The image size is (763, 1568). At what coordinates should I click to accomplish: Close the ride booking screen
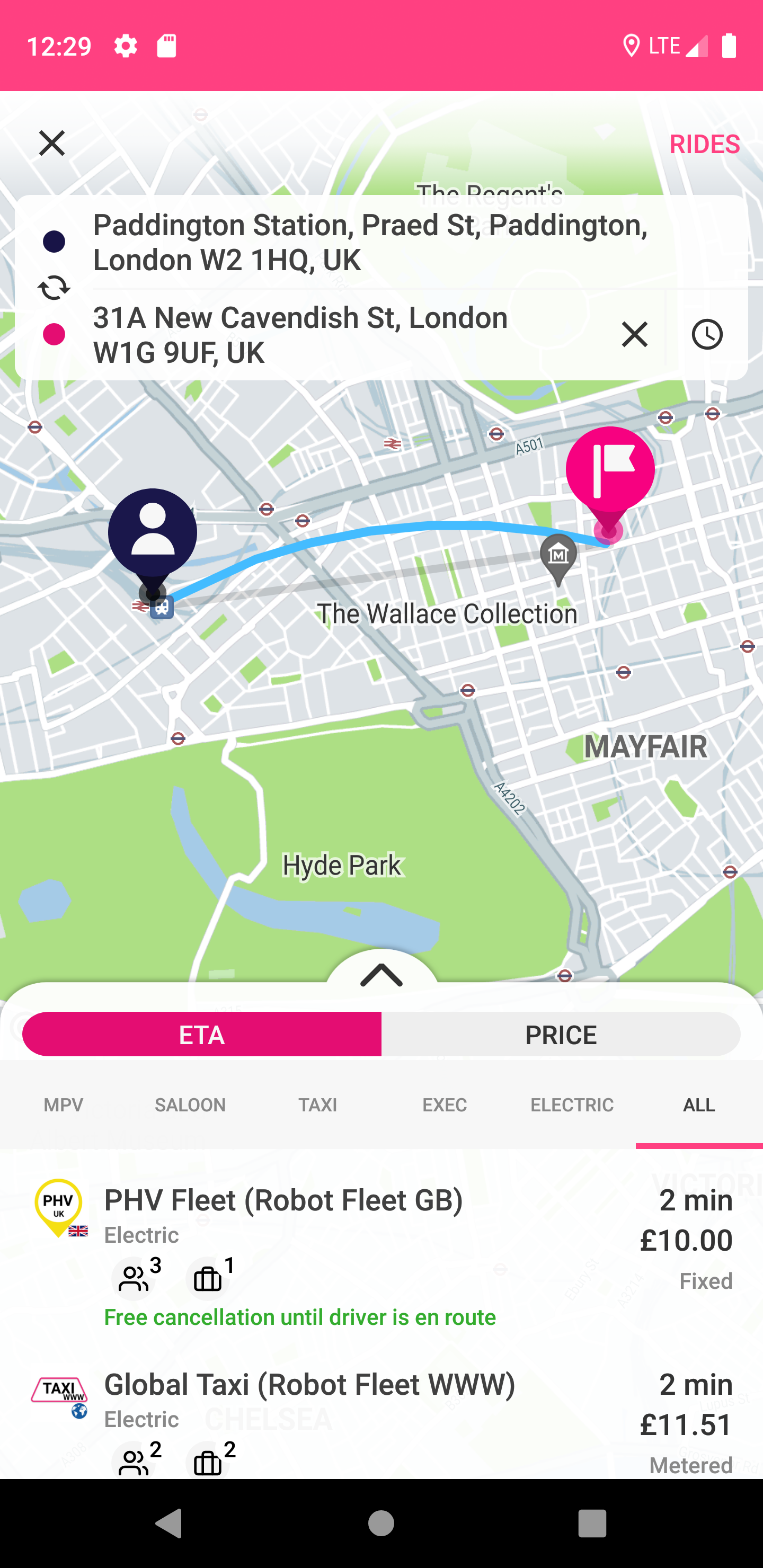(x=52, y=143)
